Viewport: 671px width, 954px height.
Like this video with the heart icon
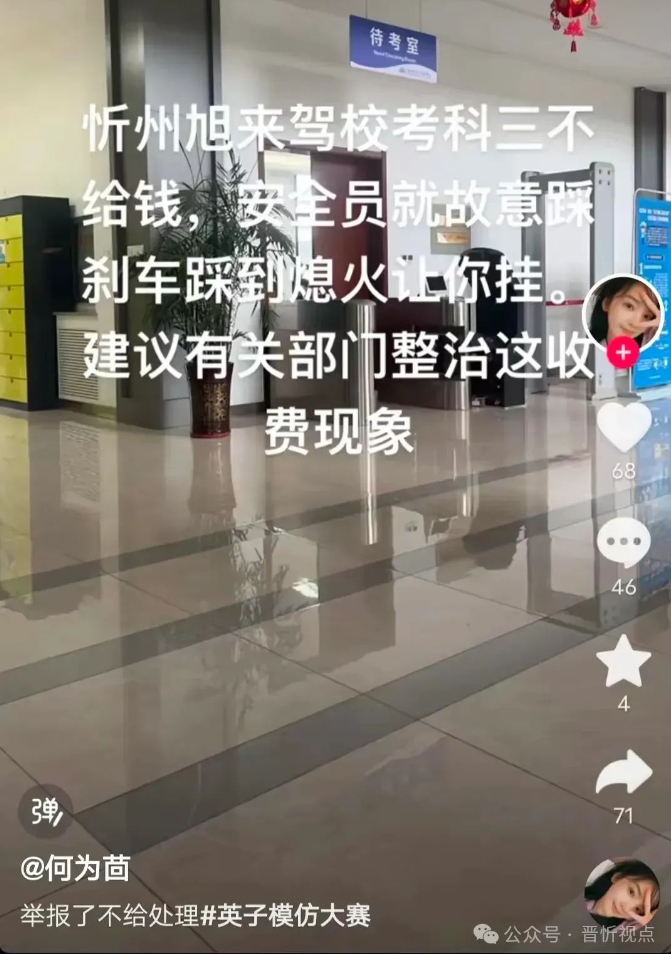pyautogui.click(x=623, y=425)
